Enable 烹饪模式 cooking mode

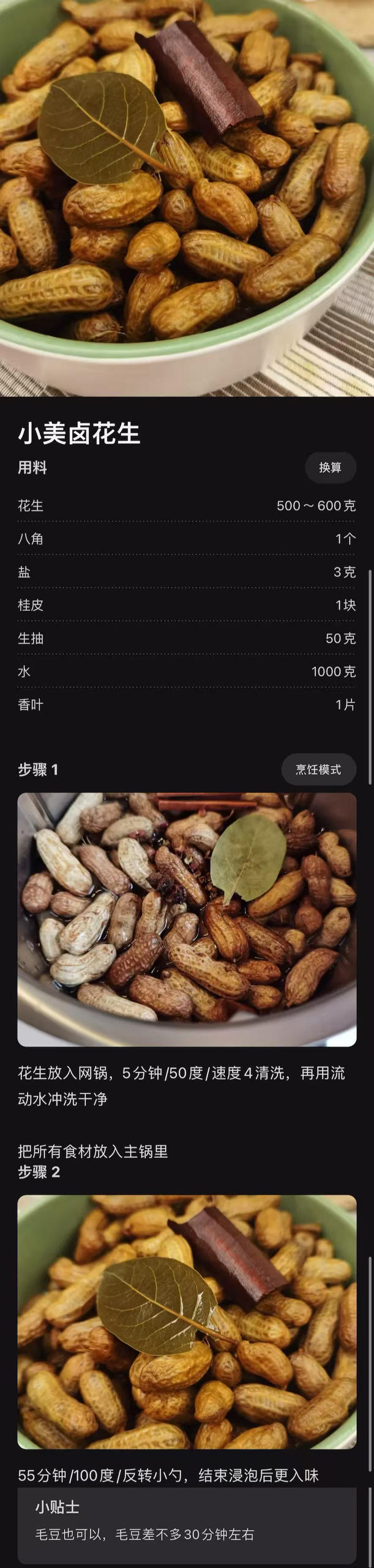tap(318, 769)
